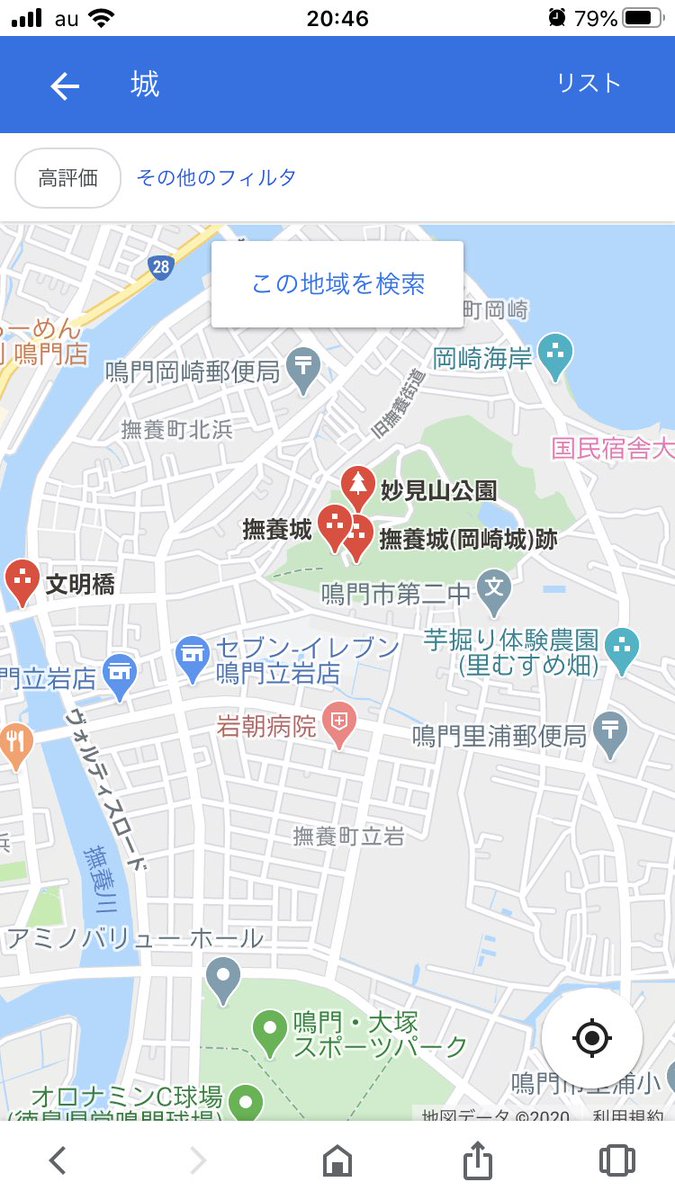Go back using the top-left arrow
Viewport: 675px width, 1200px height.
[65, 86]
